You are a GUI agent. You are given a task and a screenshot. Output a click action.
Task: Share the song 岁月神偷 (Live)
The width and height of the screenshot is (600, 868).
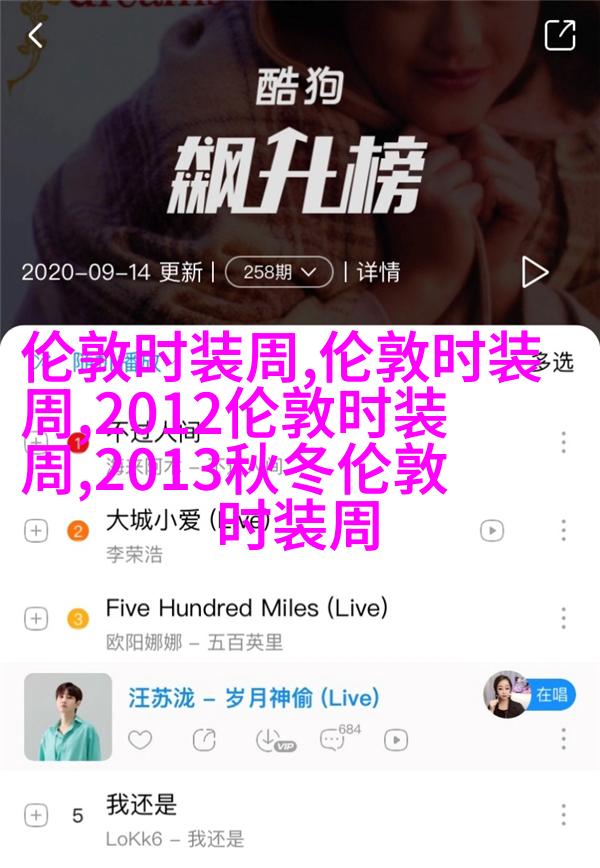[204, 740]
